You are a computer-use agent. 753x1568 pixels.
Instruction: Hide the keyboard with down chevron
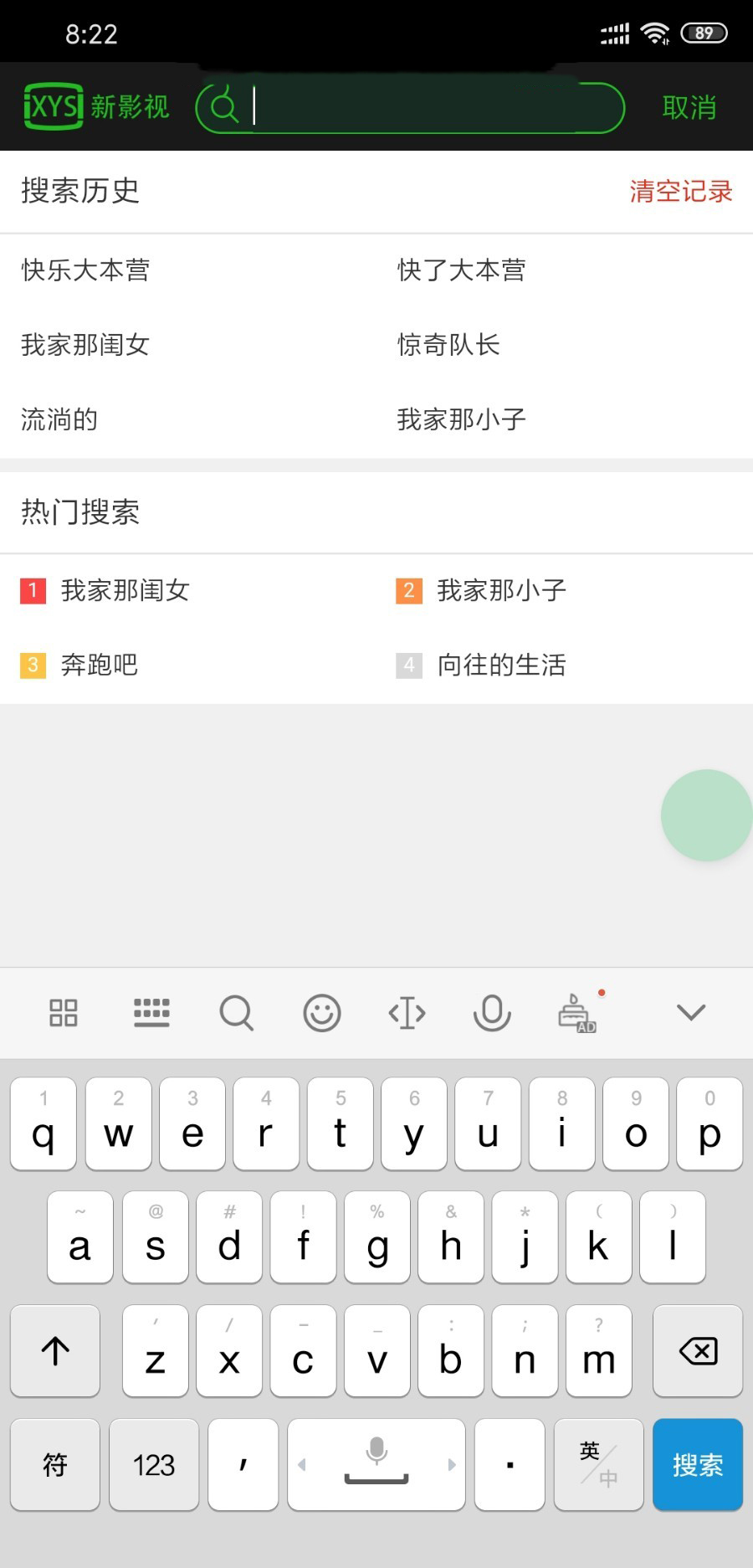(x=690, y=1013)
